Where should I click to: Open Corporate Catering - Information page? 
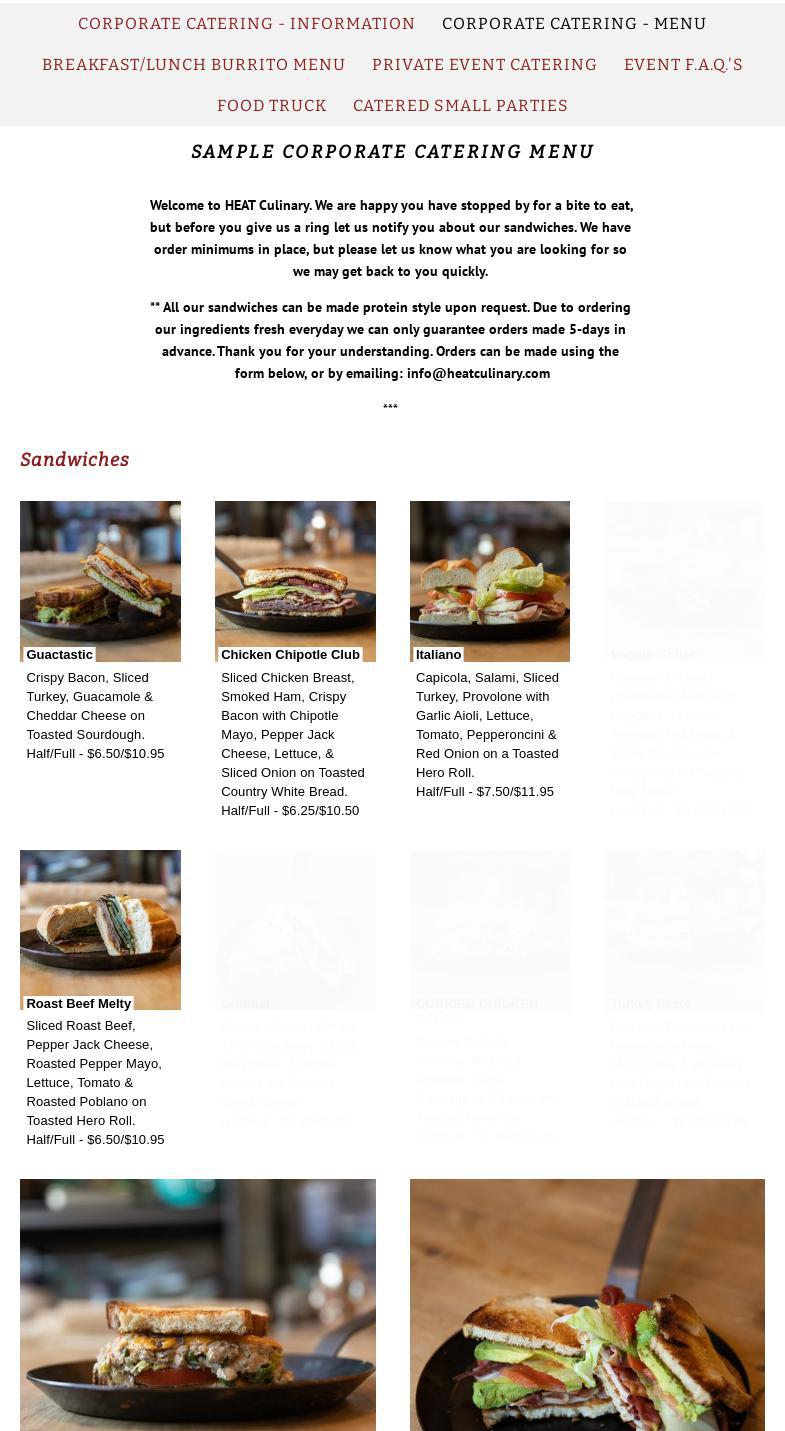click(247, 24)
